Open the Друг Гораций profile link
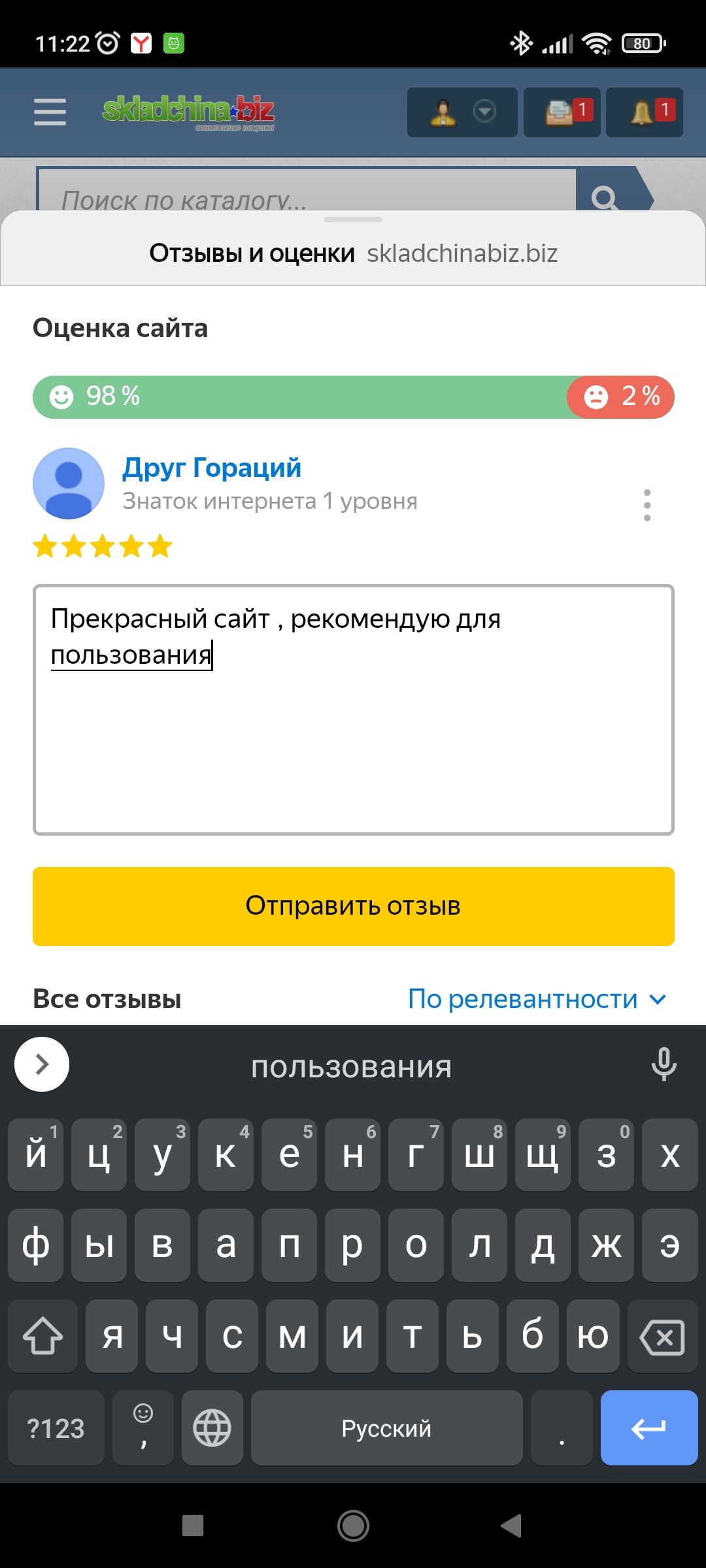706x1568 pixels. 212,468
